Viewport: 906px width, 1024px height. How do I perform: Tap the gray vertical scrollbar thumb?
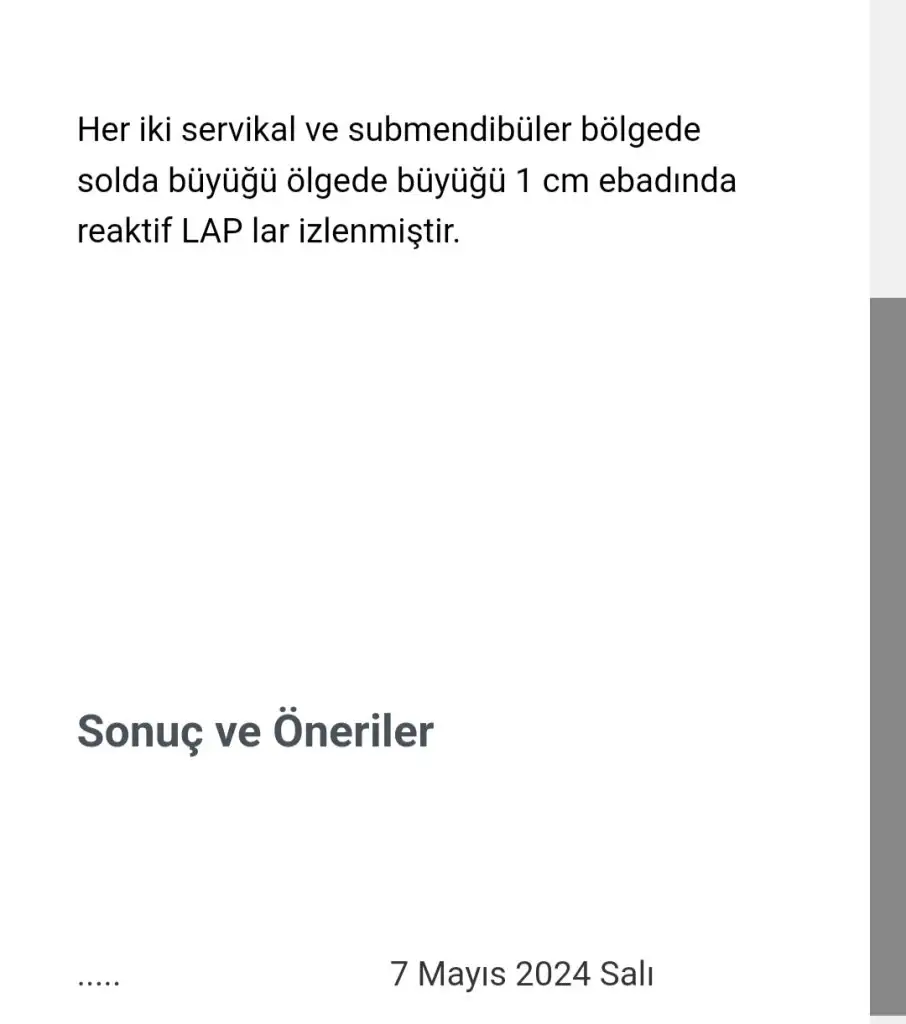(888, 655)
